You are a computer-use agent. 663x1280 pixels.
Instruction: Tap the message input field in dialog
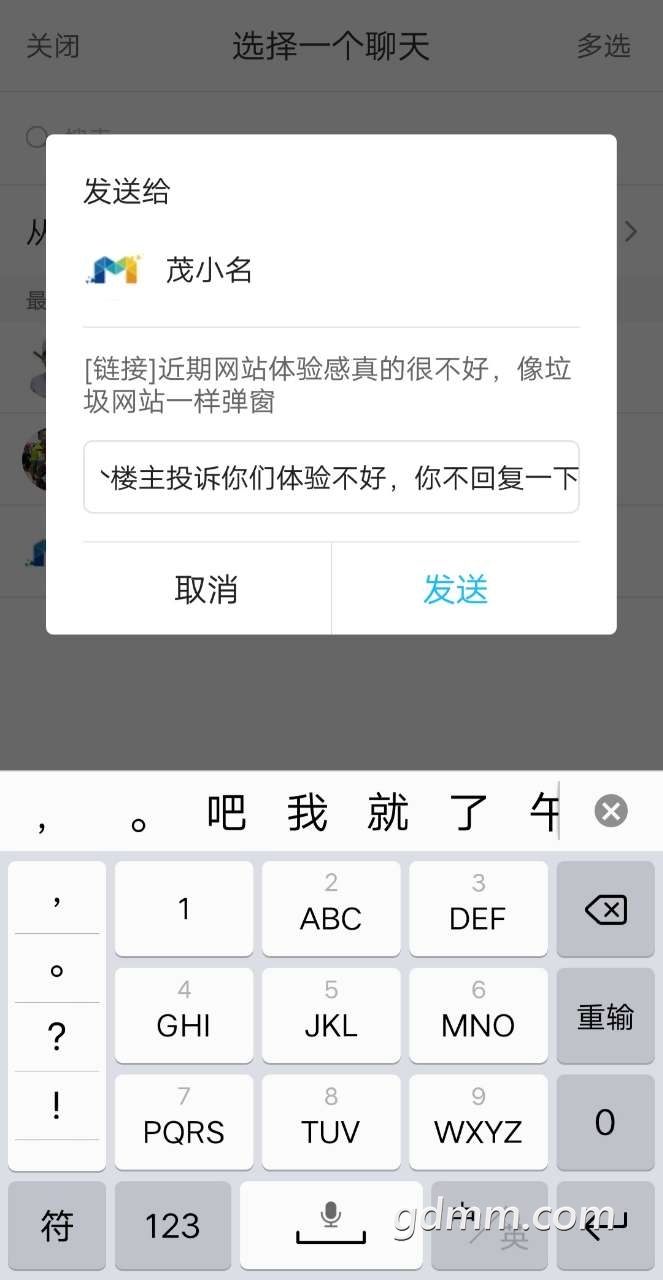331,477
